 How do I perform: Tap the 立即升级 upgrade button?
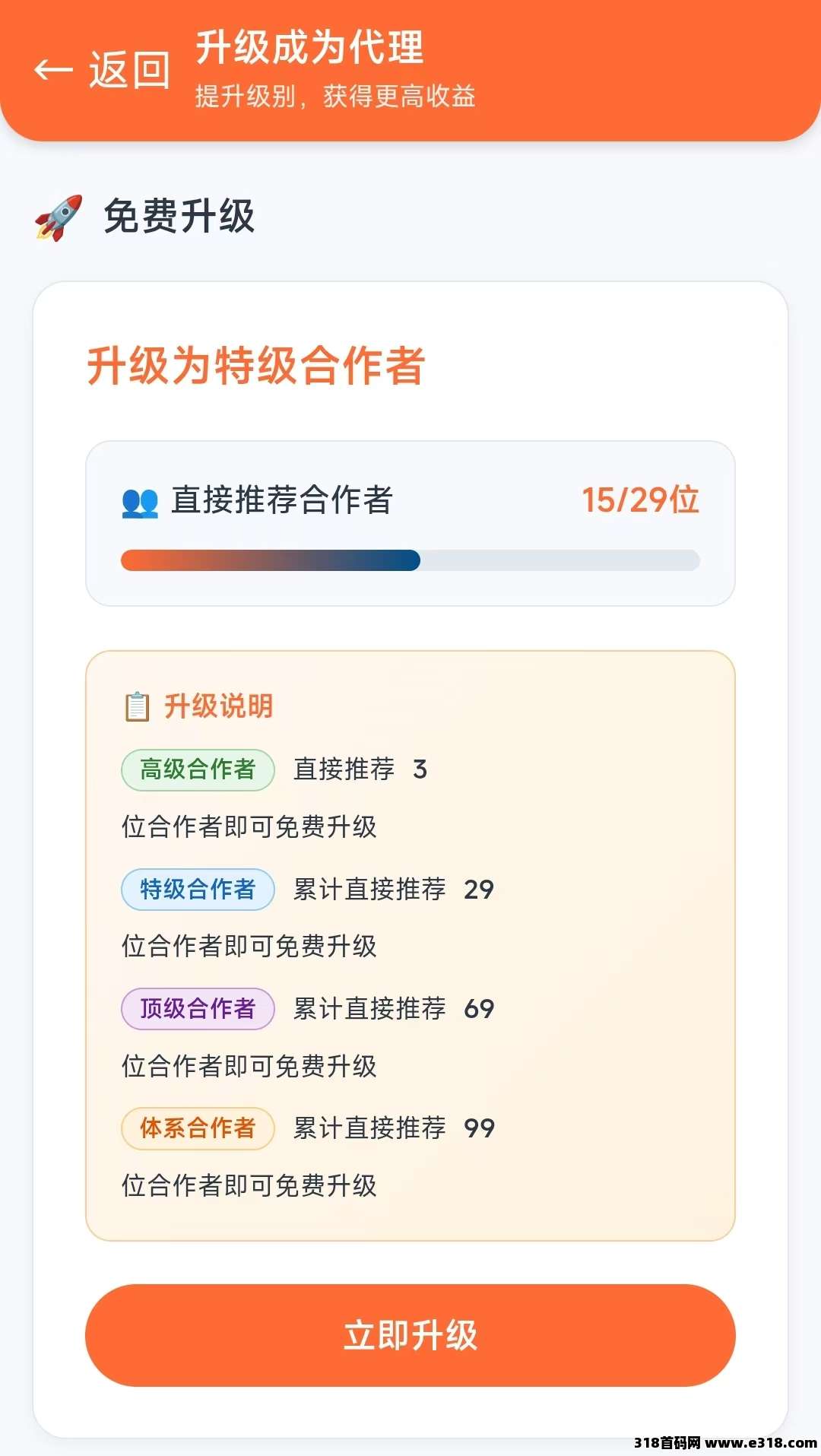(410, 1335)
